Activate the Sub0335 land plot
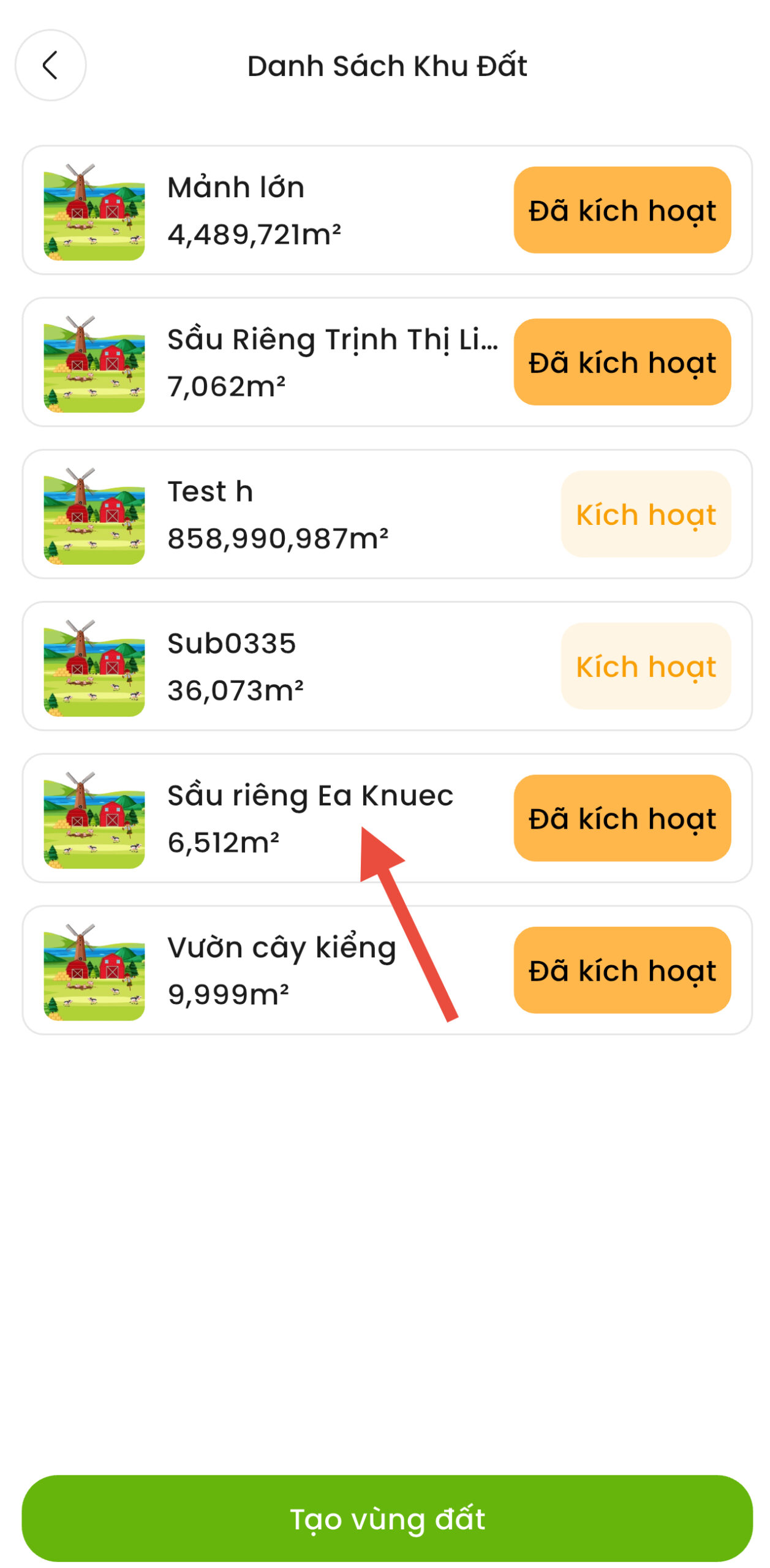This screenshot has width=770, height=1568. pyautogui.click(x=645, y=666)
